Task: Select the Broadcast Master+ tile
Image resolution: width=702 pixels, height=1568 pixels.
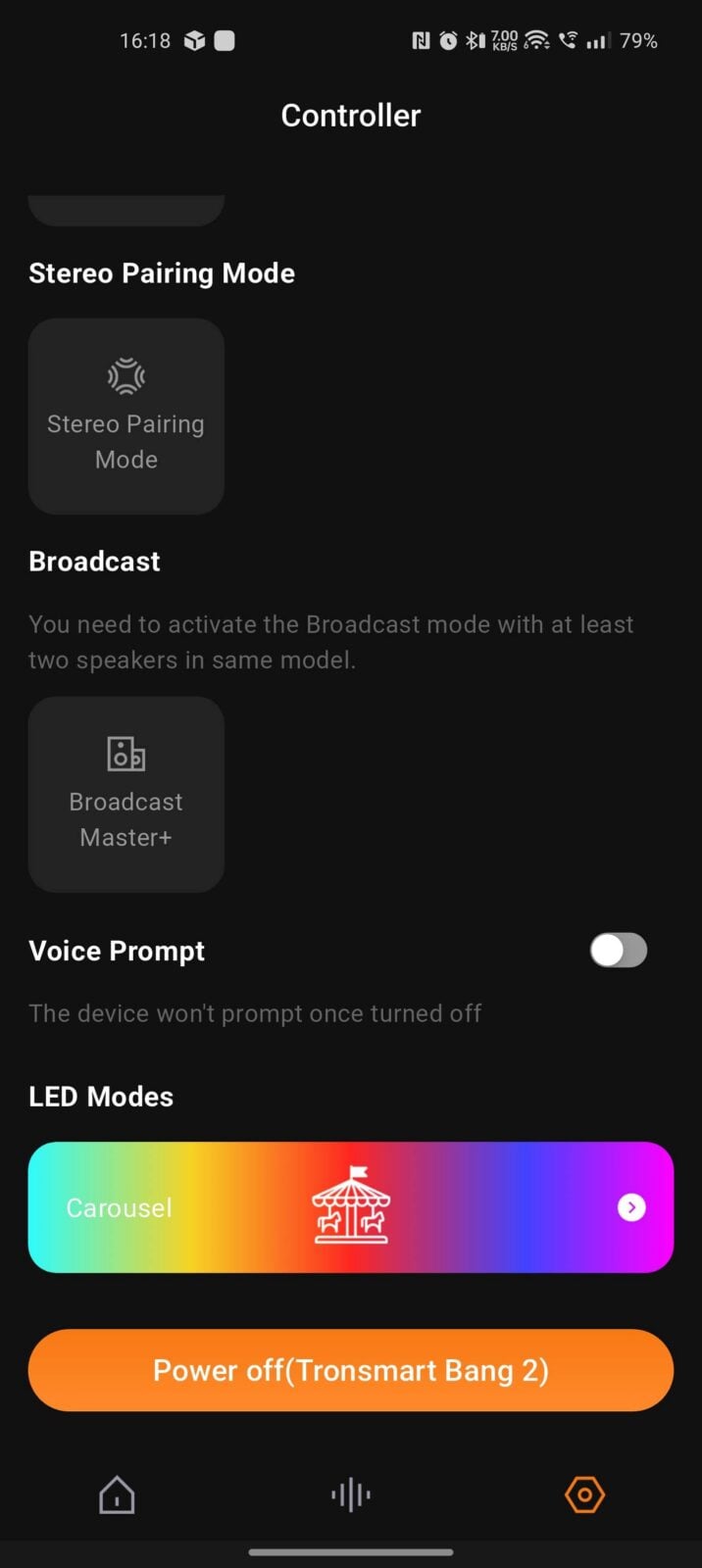Action: (126, 795)
